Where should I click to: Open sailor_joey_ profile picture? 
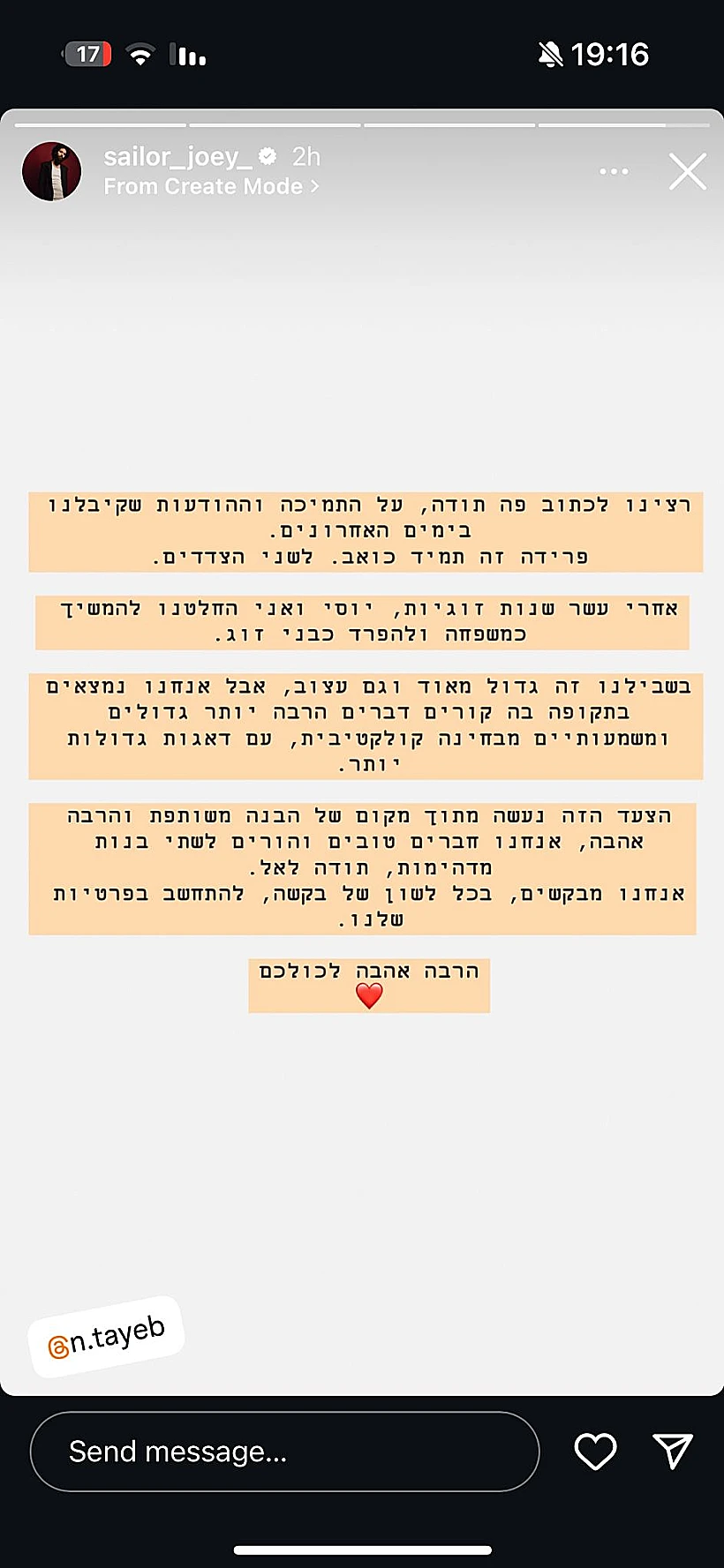[x=51, y=171]
